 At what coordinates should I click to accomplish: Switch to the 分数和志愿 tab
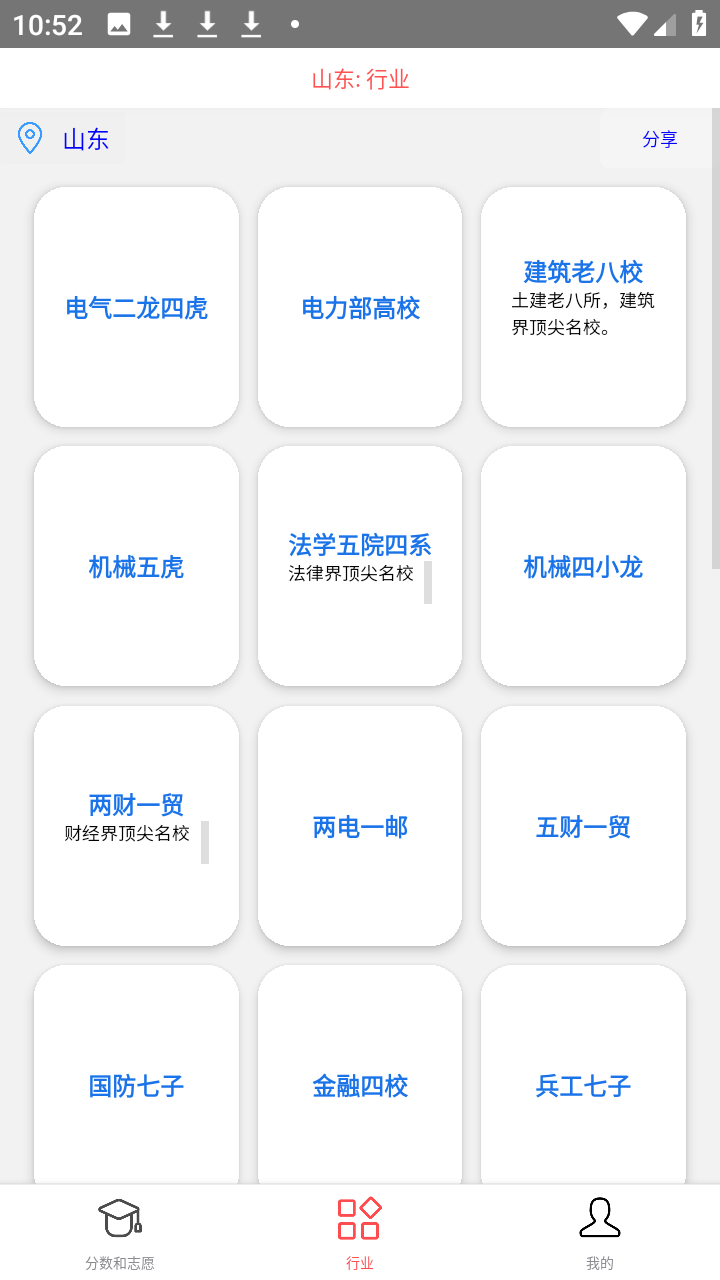(120, 1233)
